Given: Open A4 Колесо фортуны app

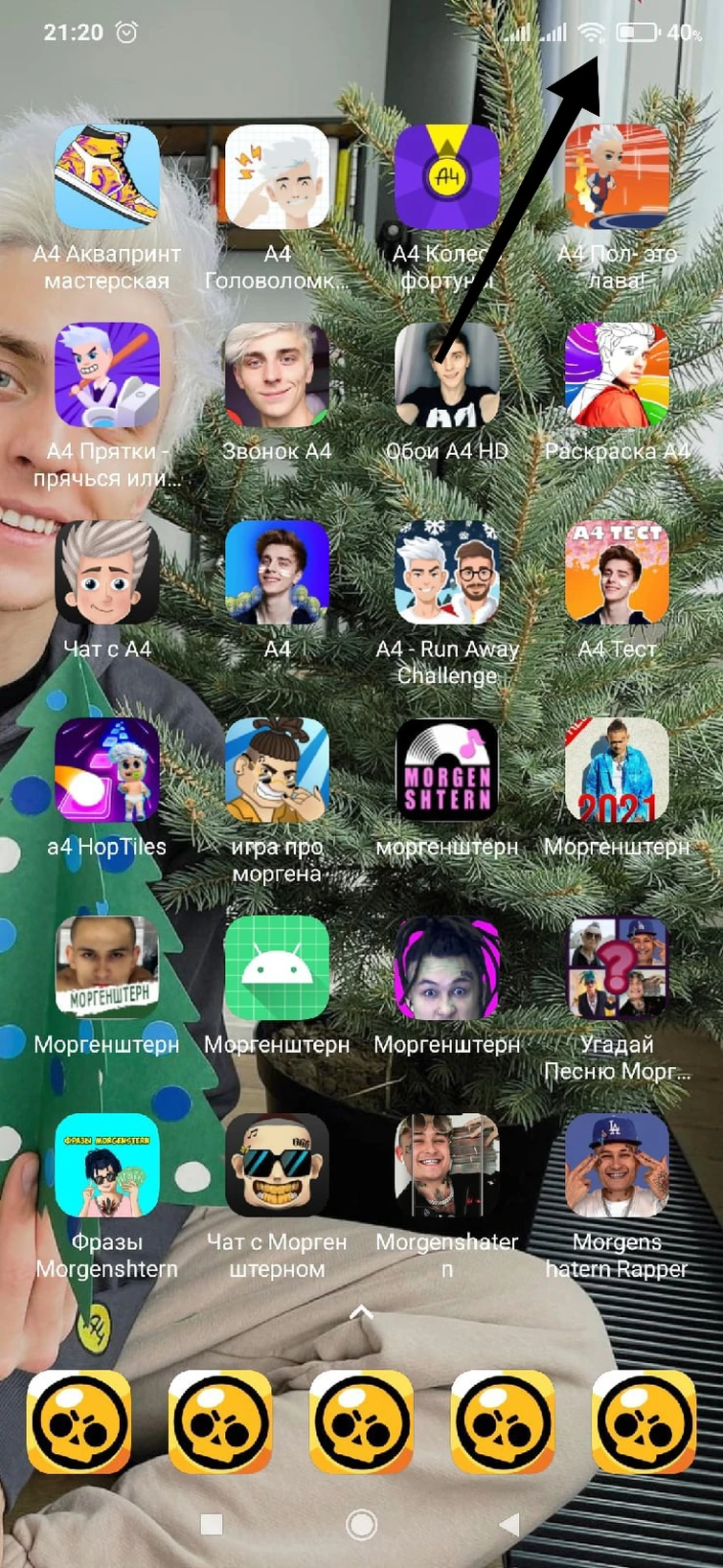Looking at the screenshot, I should (x=446, y=177).
